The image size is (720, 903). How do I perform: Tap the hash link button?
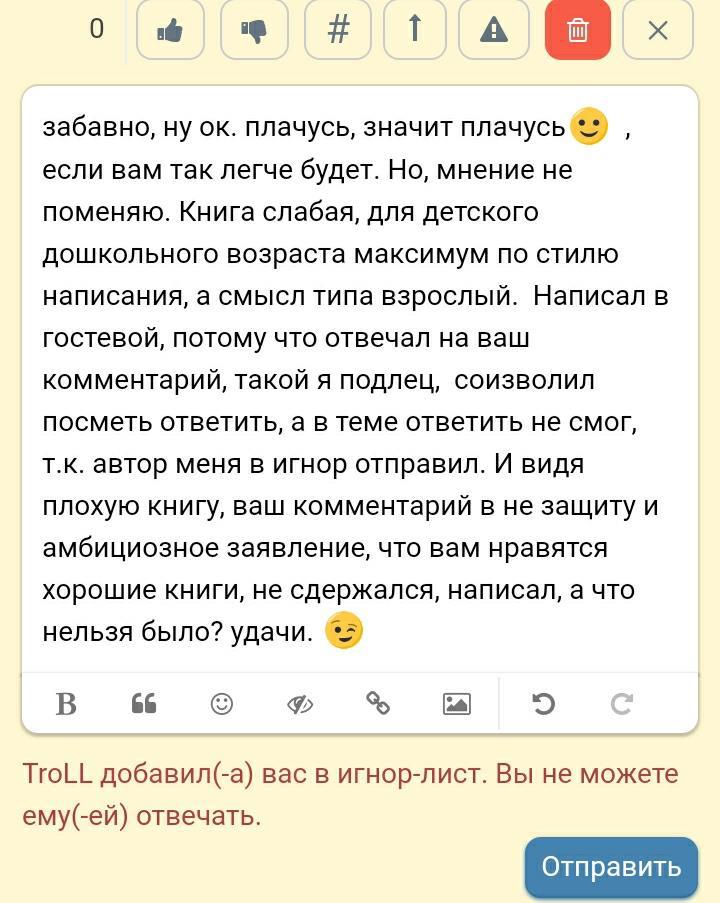pos(338,30)
